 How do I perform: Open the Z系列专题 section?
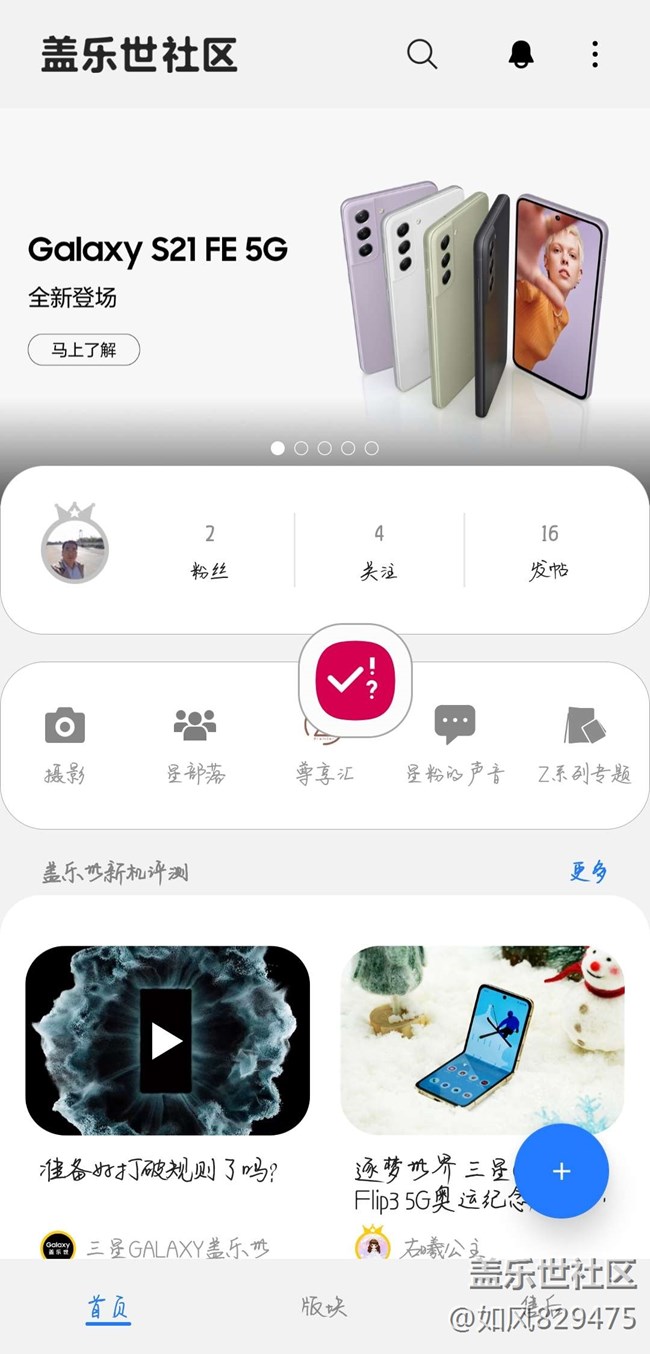pos(585,745)
